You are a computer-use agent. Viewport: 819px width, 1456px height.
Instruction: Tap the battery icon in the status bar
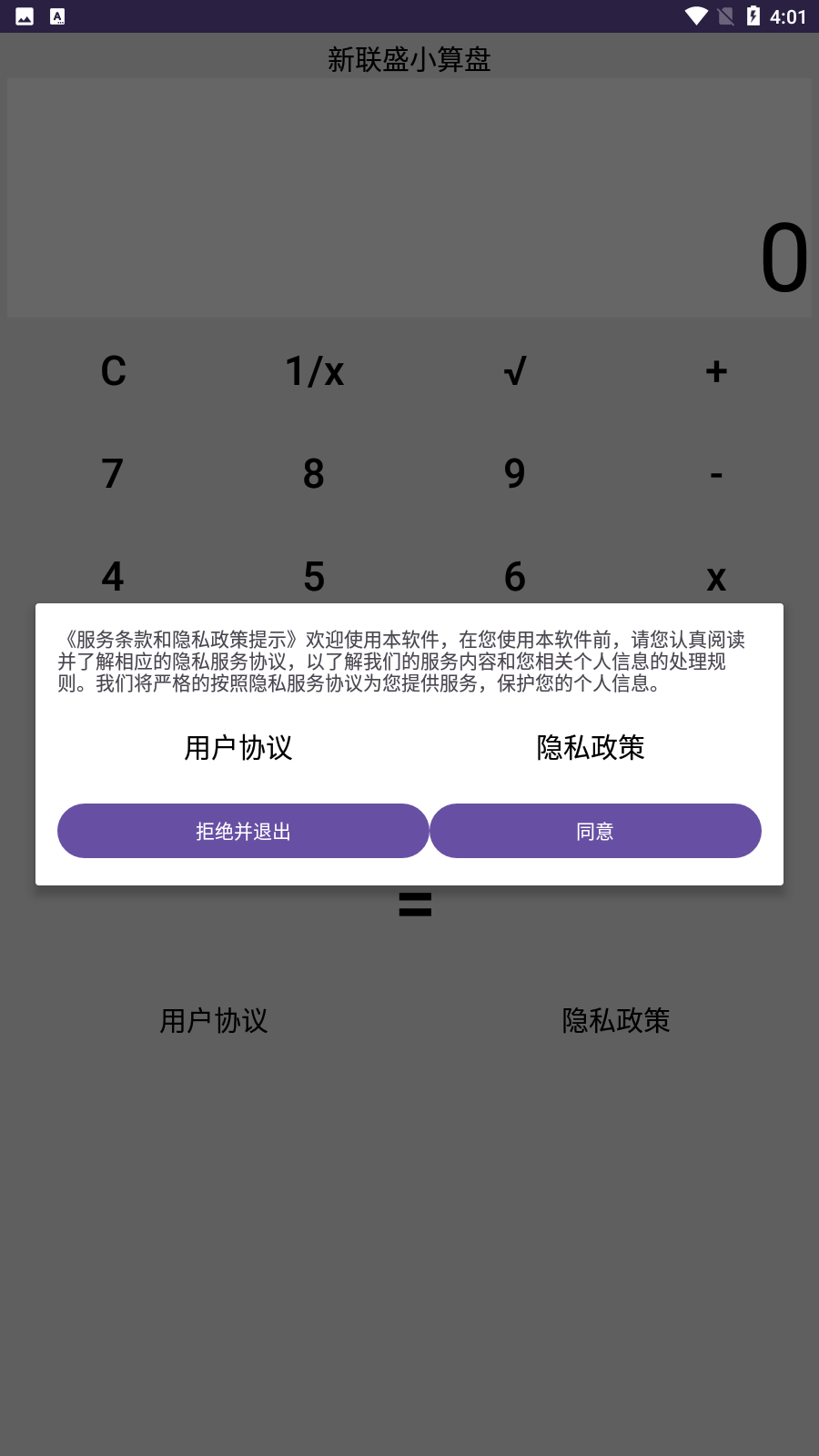752,15
